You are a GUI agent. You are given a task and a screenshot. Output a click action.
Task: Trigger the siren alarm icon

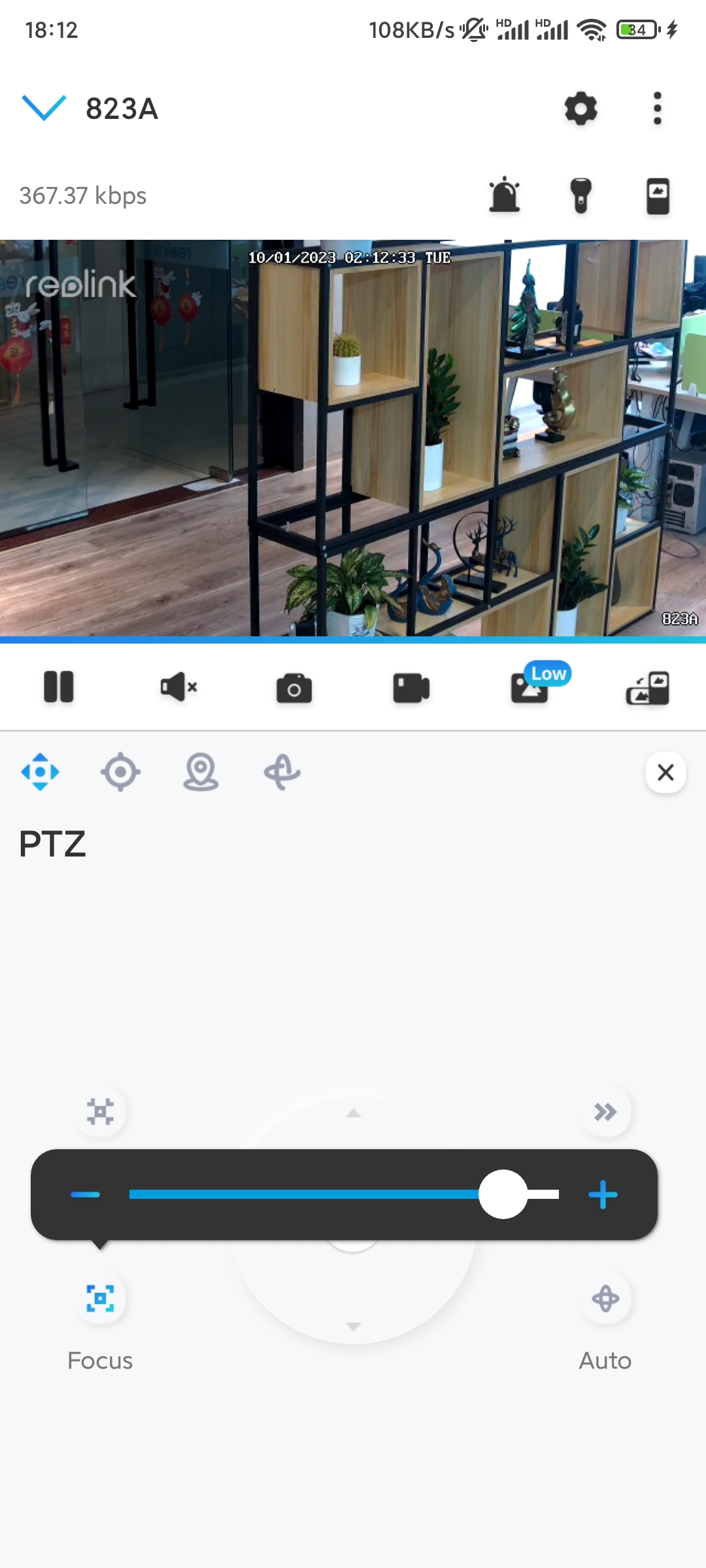[x=504, y=195]
